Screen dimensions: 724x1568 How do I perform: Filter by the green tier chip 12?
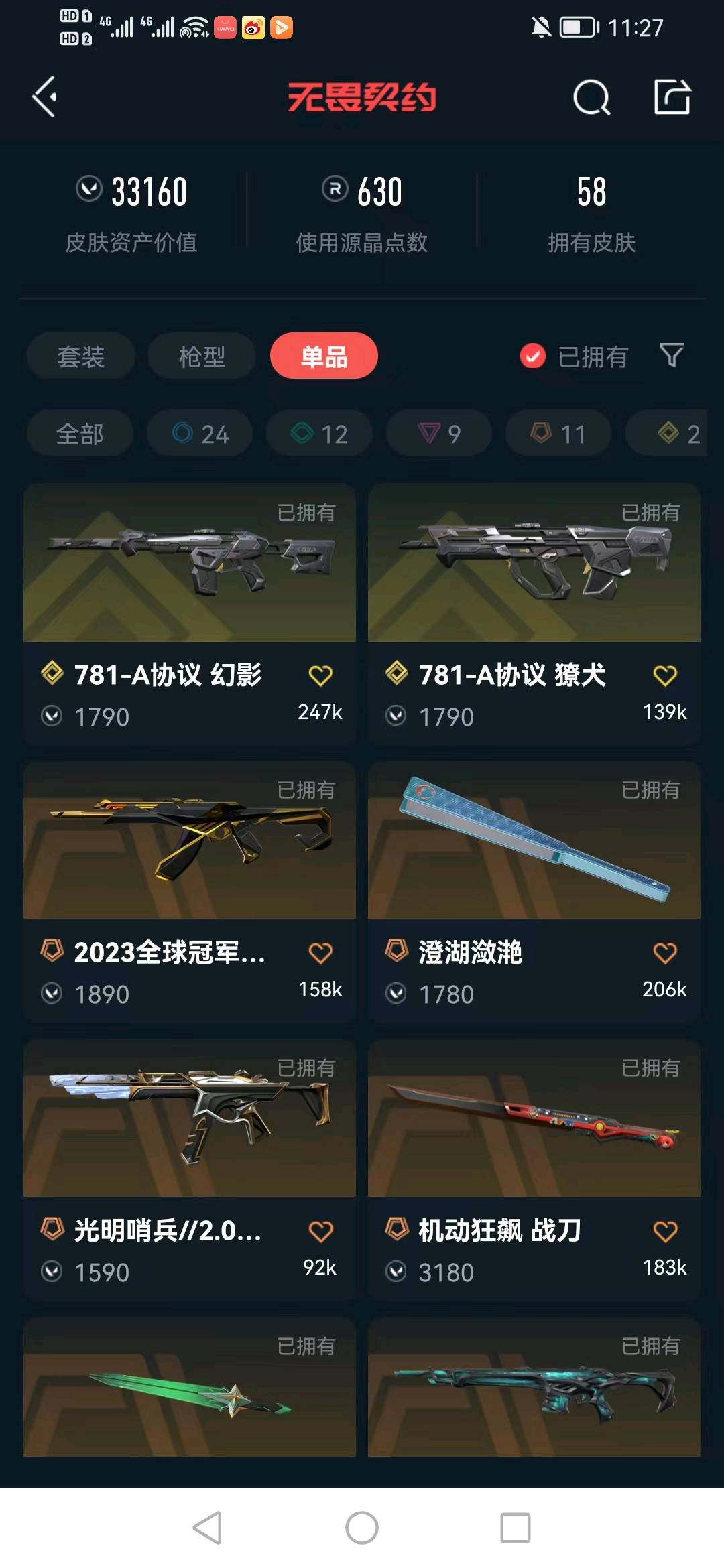(319, 434)
